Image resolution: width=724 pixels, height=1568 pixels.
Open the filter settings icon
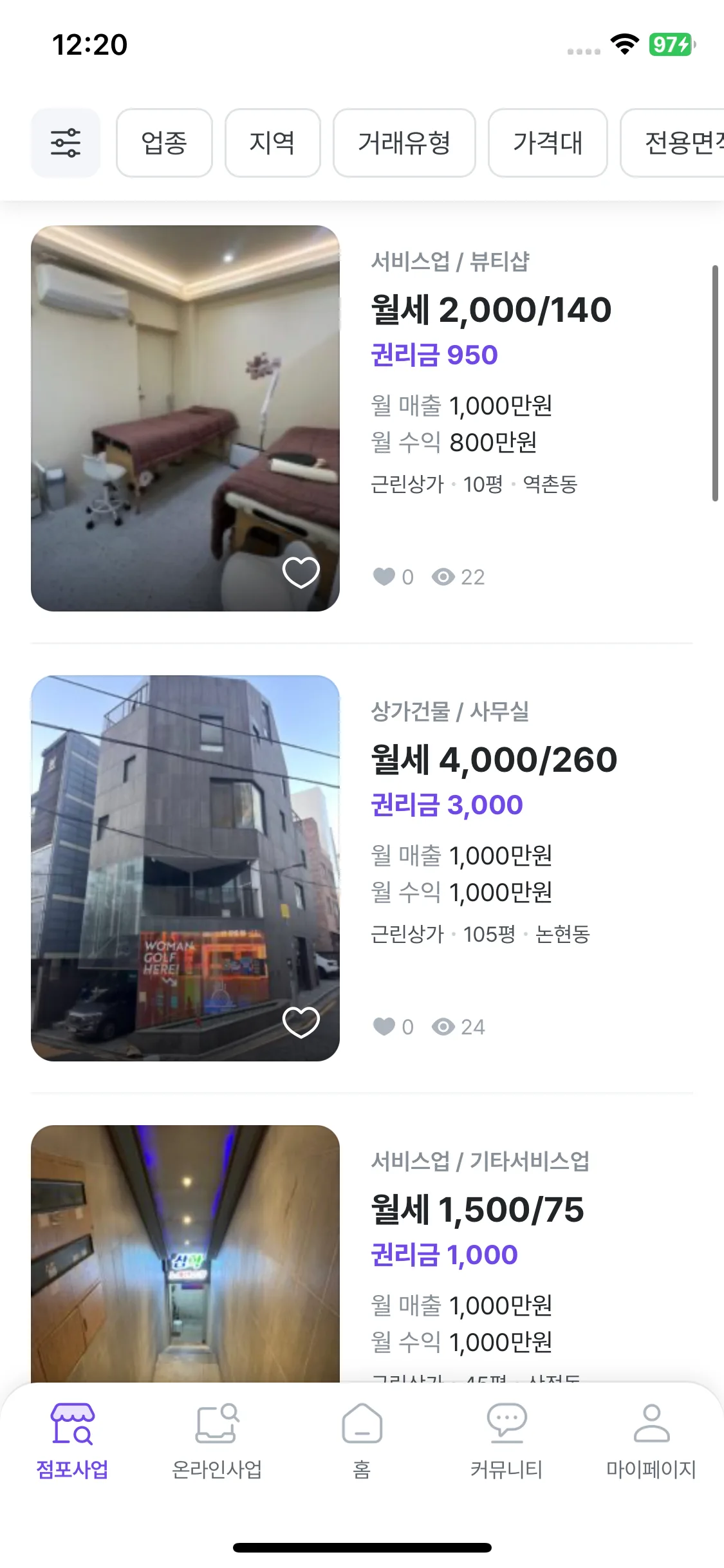pyautogui.click(x=66, y=143)
